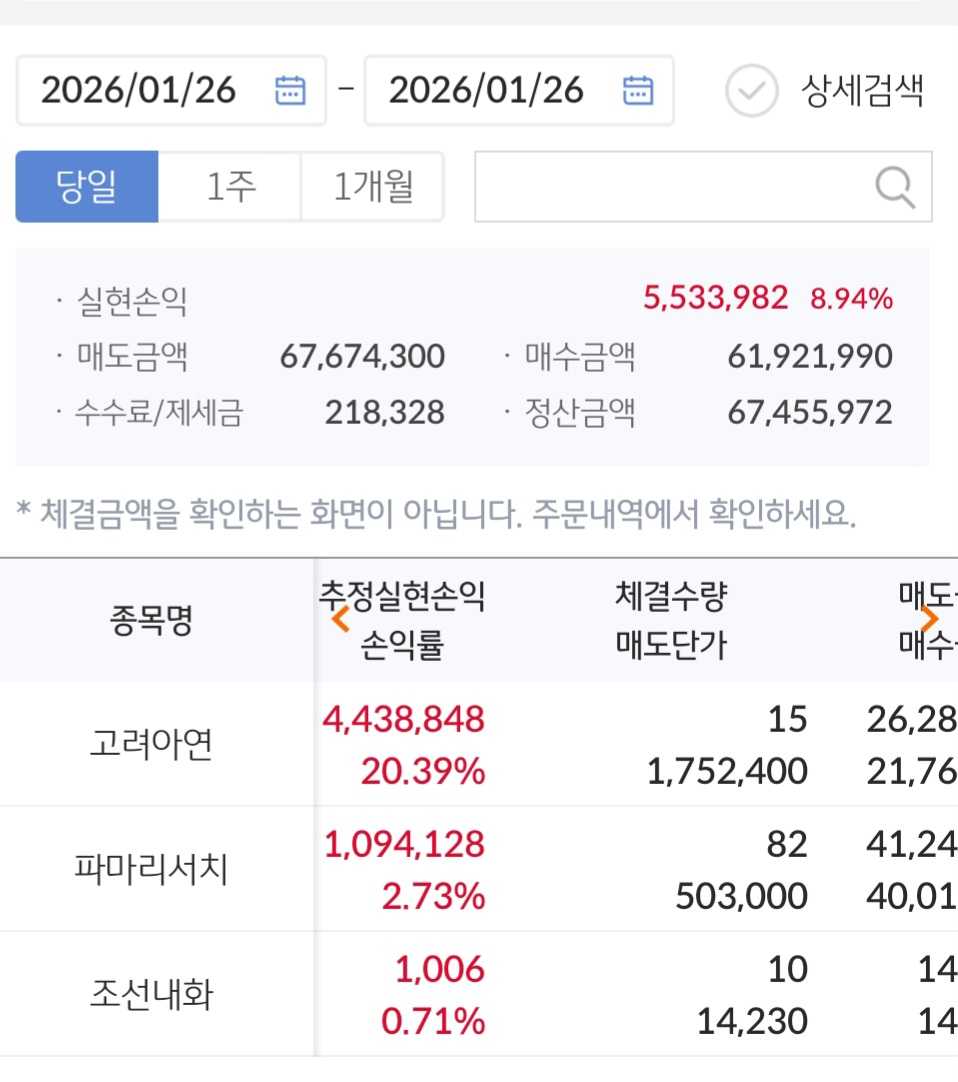
Task: Tap the right orange column arrow
Action: [x=929, y=619]
